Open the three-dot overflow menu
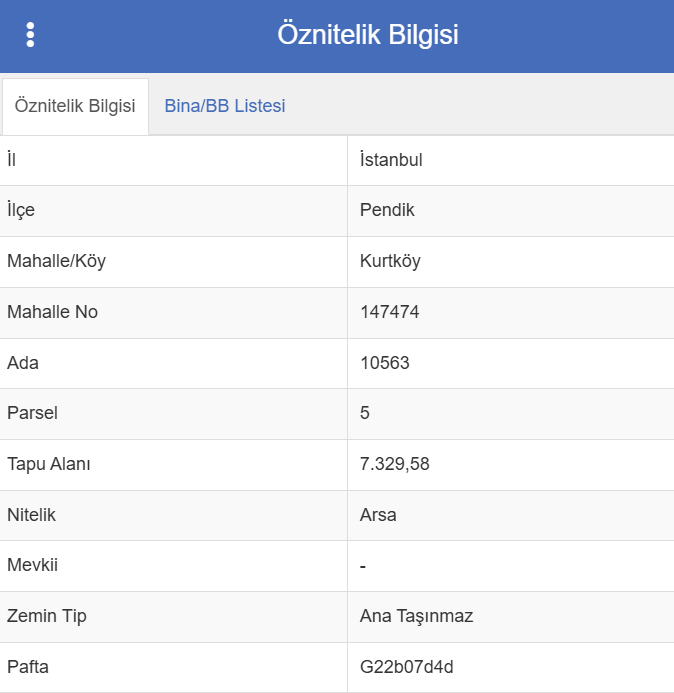 coord(30,35)
